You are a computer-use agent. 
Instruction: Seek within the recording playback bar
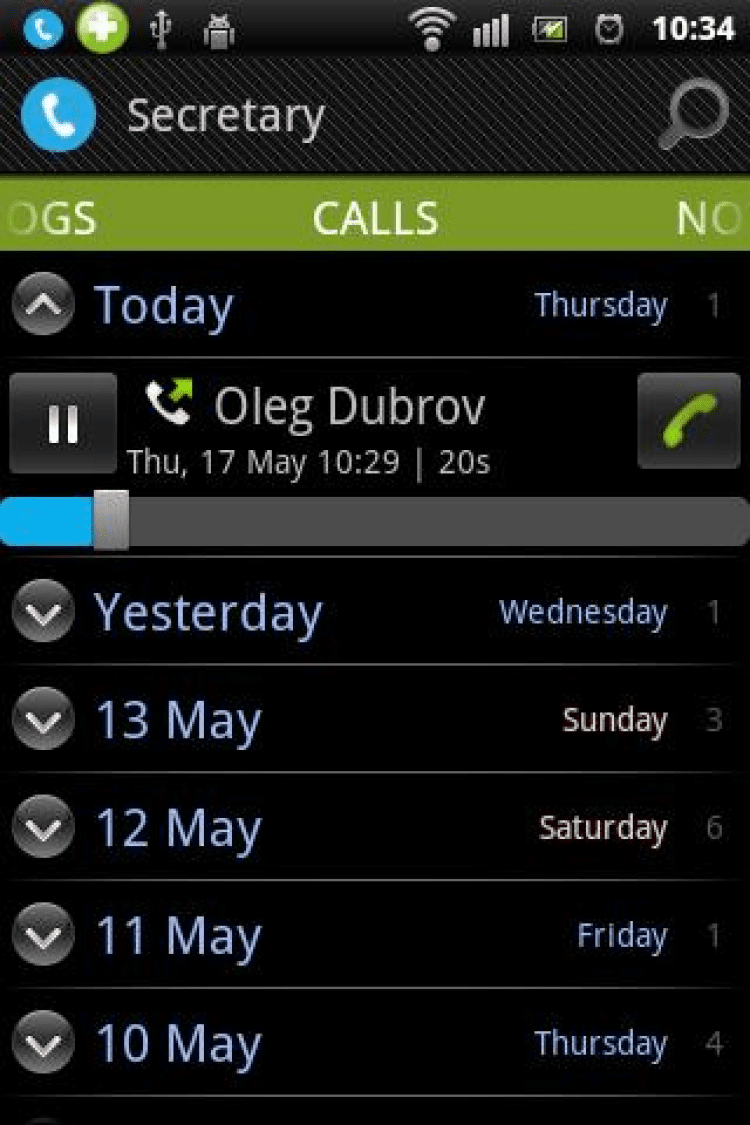point(374,521)
